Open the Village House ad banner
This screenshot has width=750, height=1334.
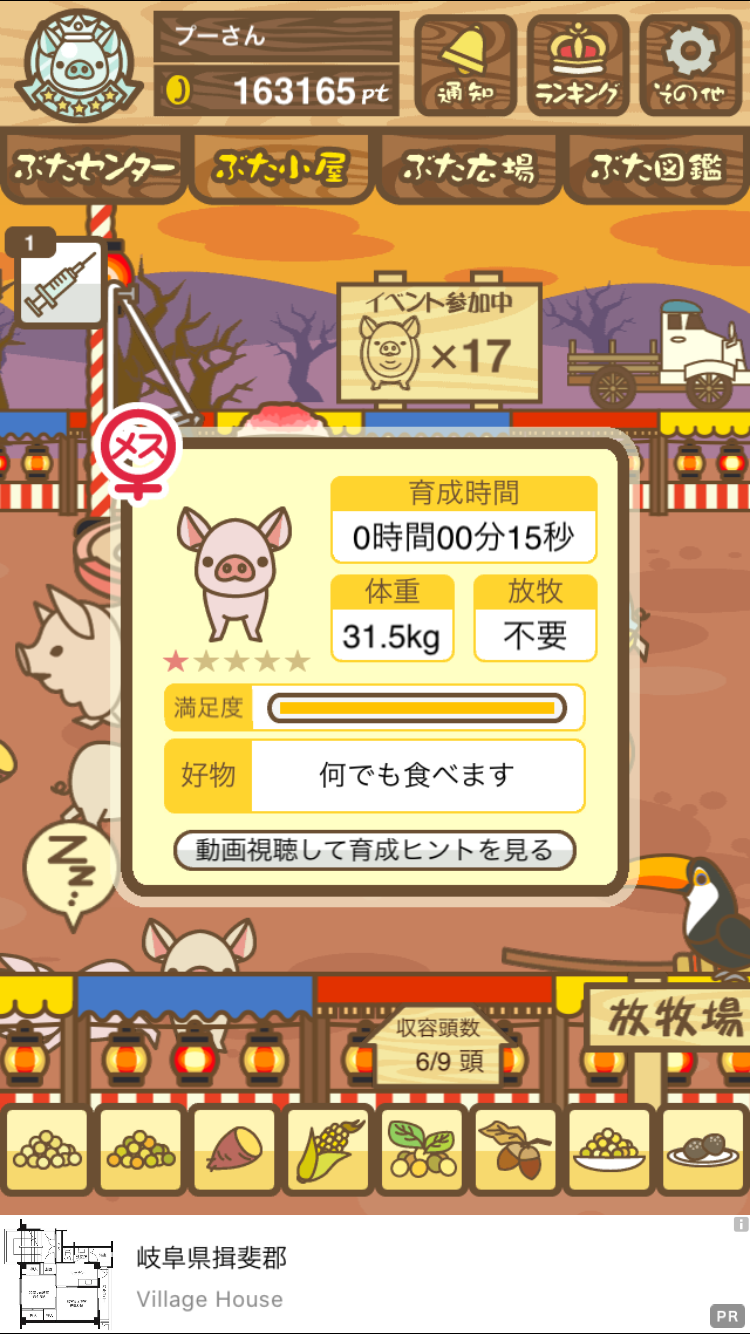(375, 1276)
